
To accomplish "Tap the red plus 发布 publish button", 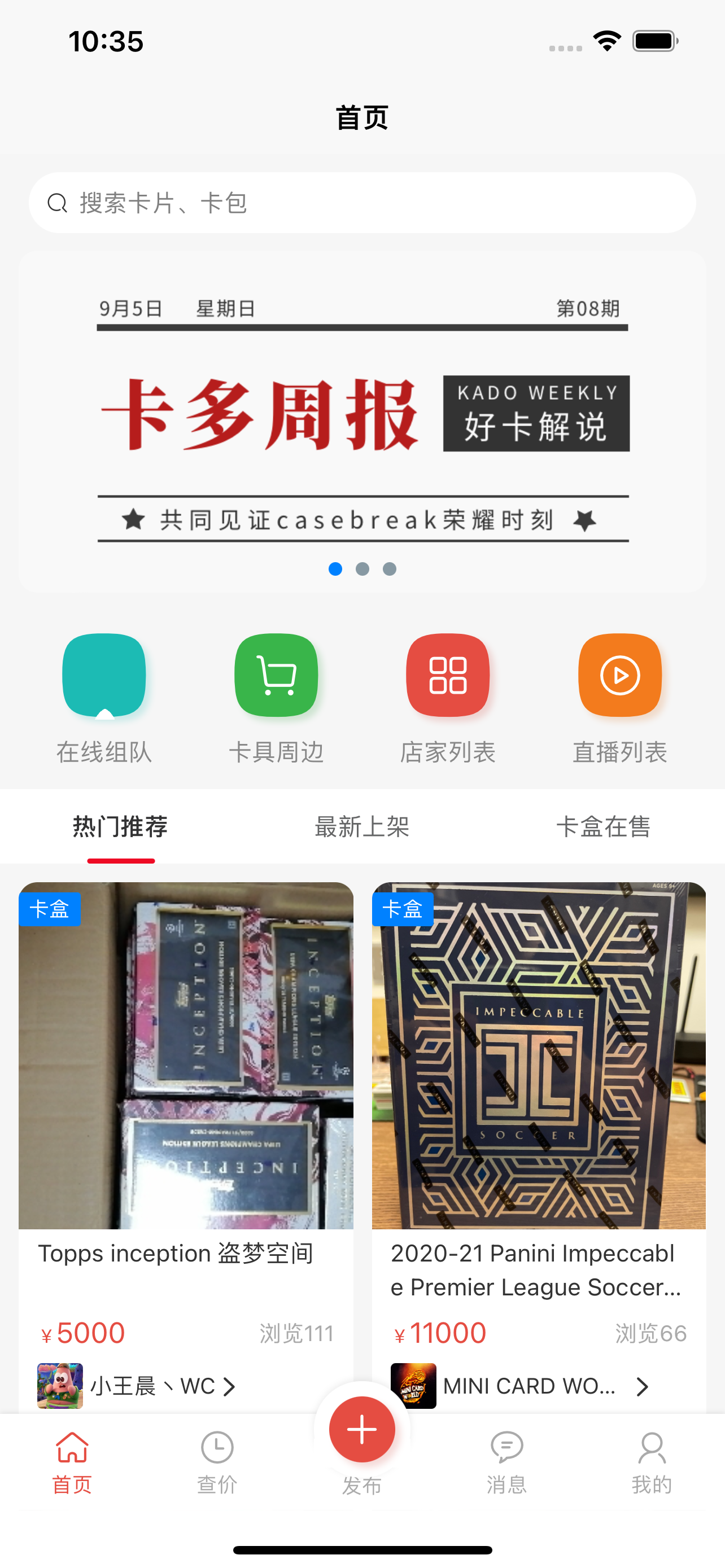I will [x=362, y=1429].
